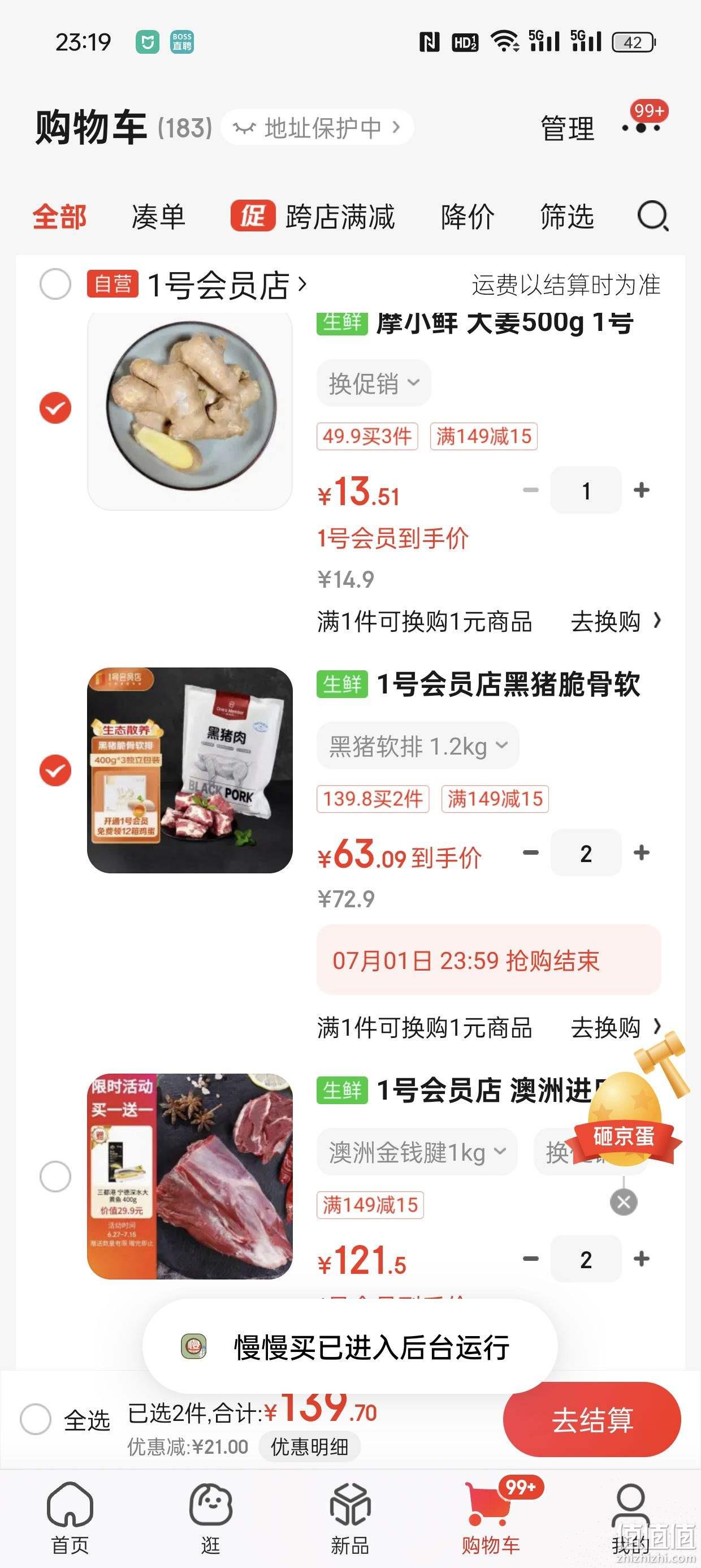
Task: Switch to the 降价 tab
Action: (x=468, y=217)
